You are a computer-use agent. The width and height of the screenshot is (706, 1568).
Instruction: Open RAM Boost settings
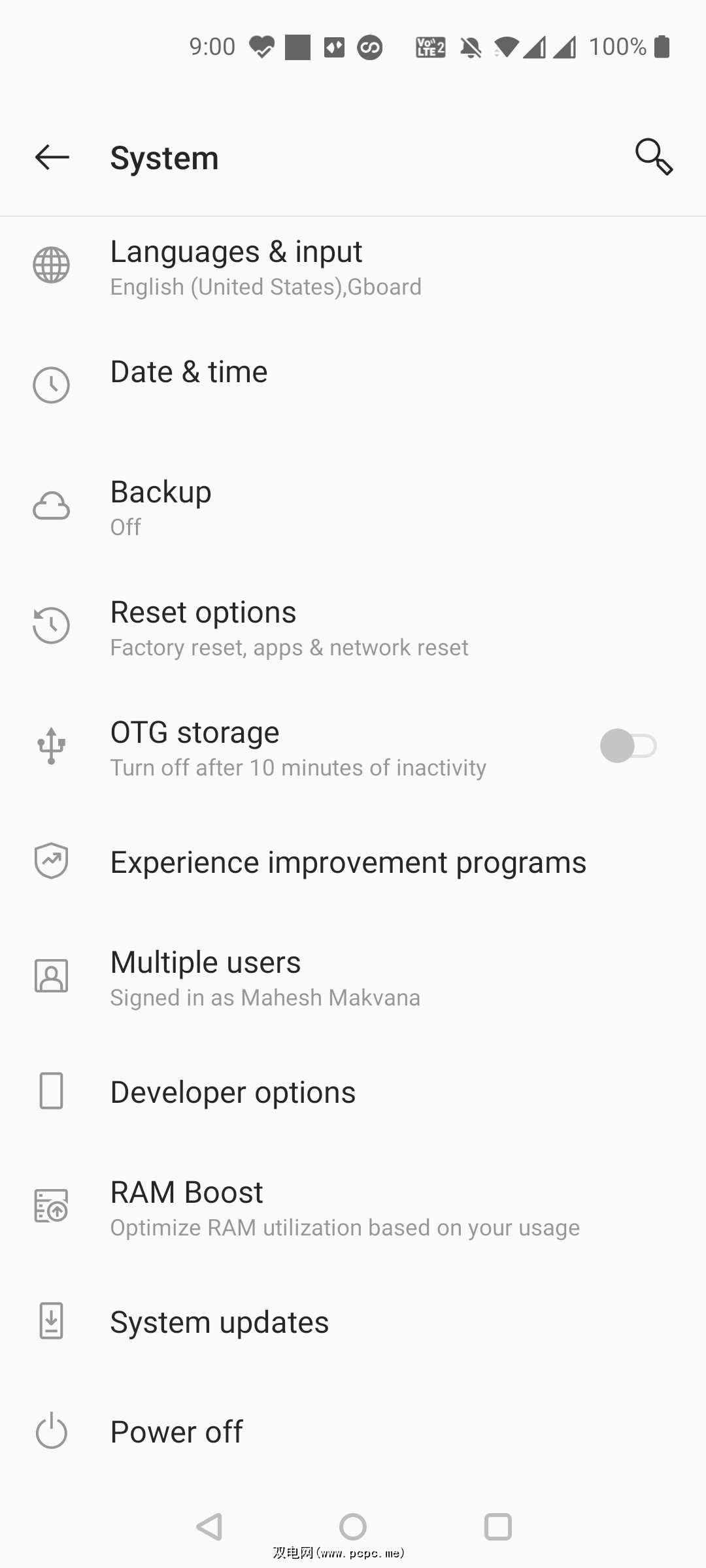click(x=187, y=1207)
